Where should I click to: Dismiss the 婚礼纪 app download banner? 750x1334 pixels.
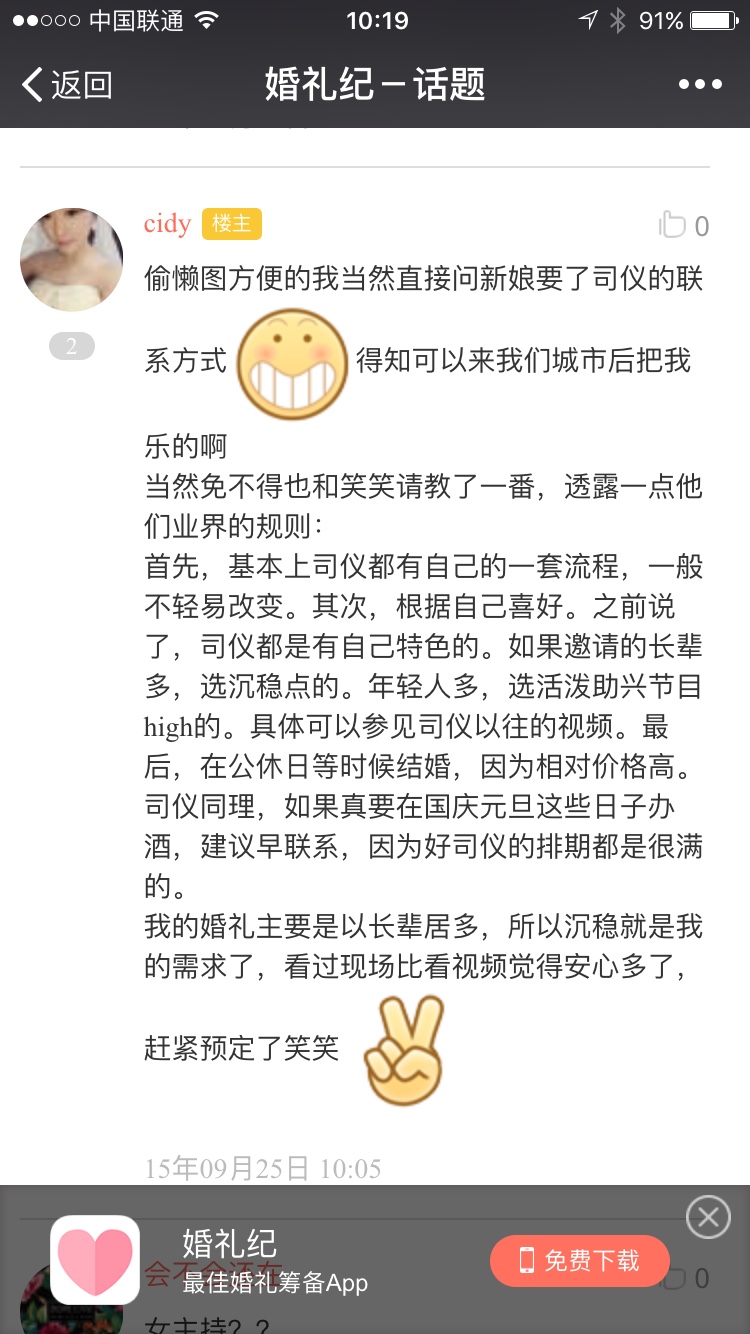tap(708, 1217)
